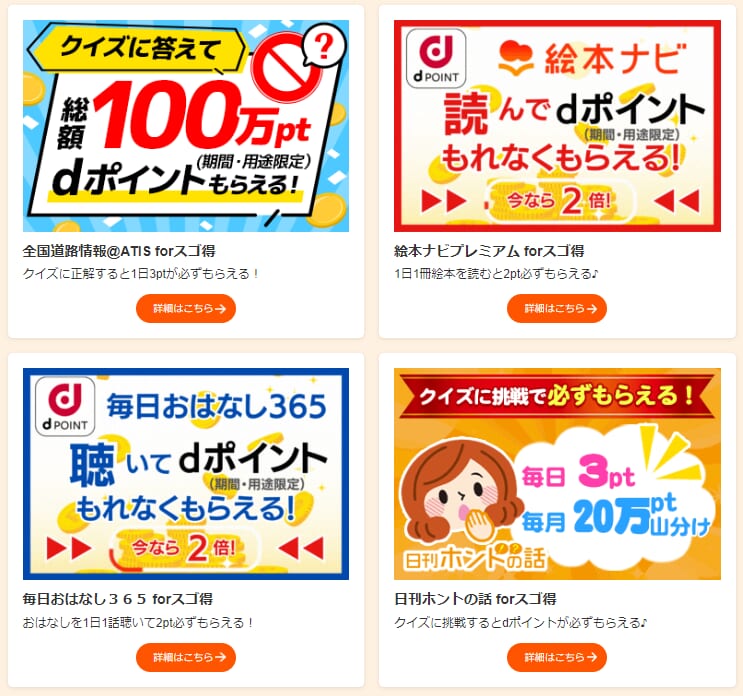Open the 日刊ホントの話 quiz challenge banner
Screen dimensions: 743x696
coord(557,474)
